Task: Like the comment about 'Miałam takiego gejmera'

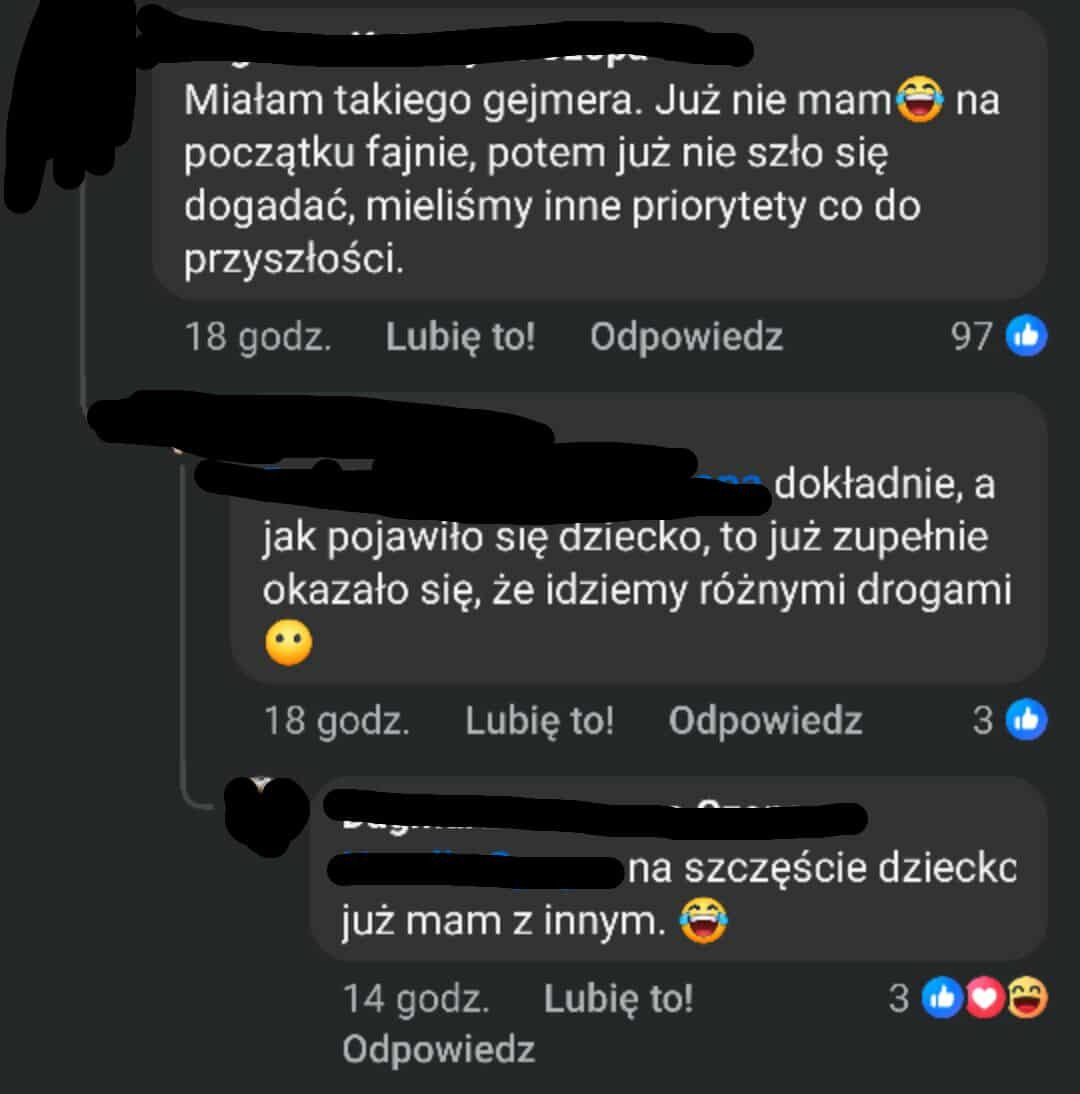Action: tap(460, 337)
